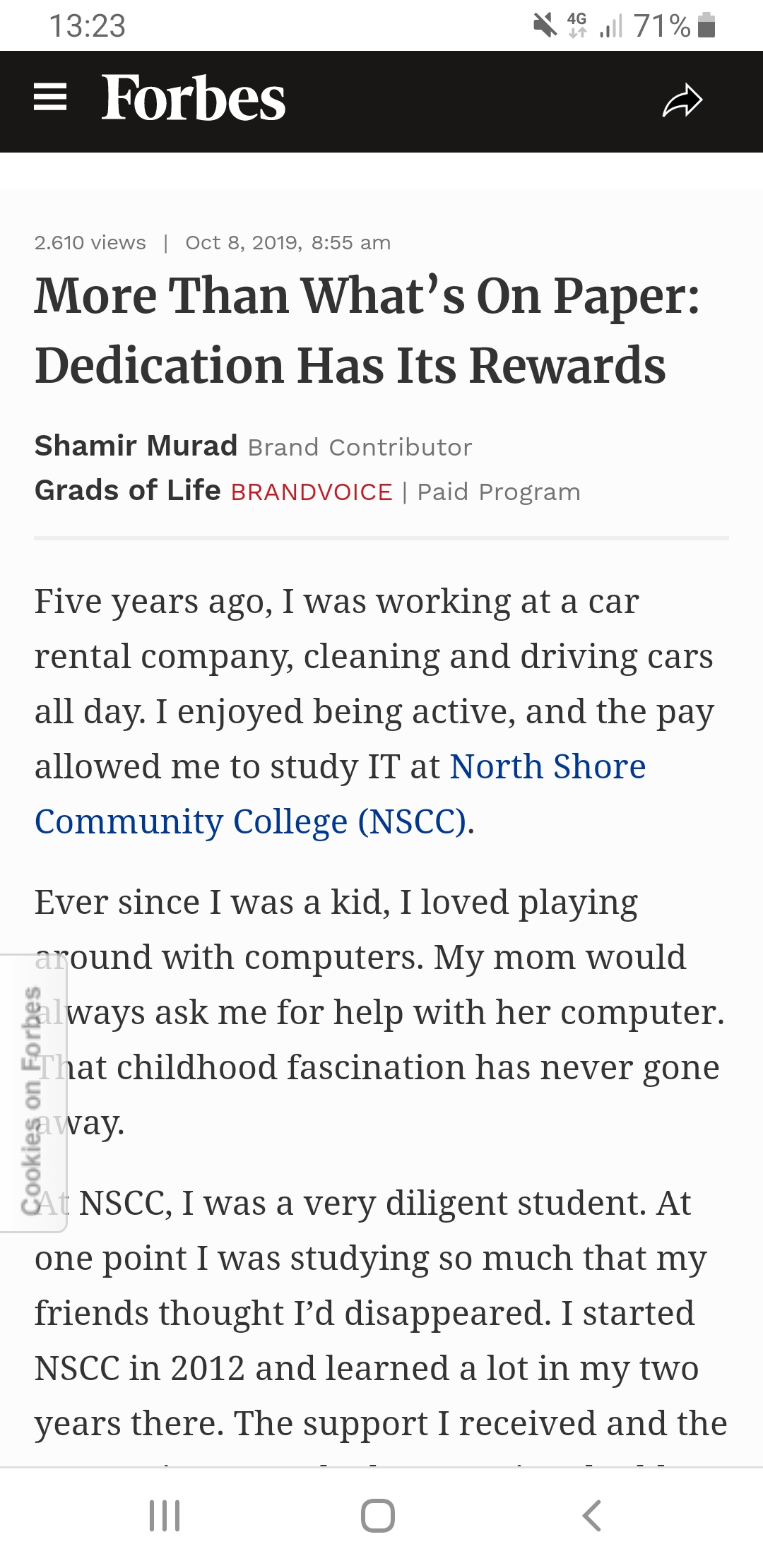Viewport: 763px width, 1568px height.
Task: Go back with the system back button
Action: 592,1516
